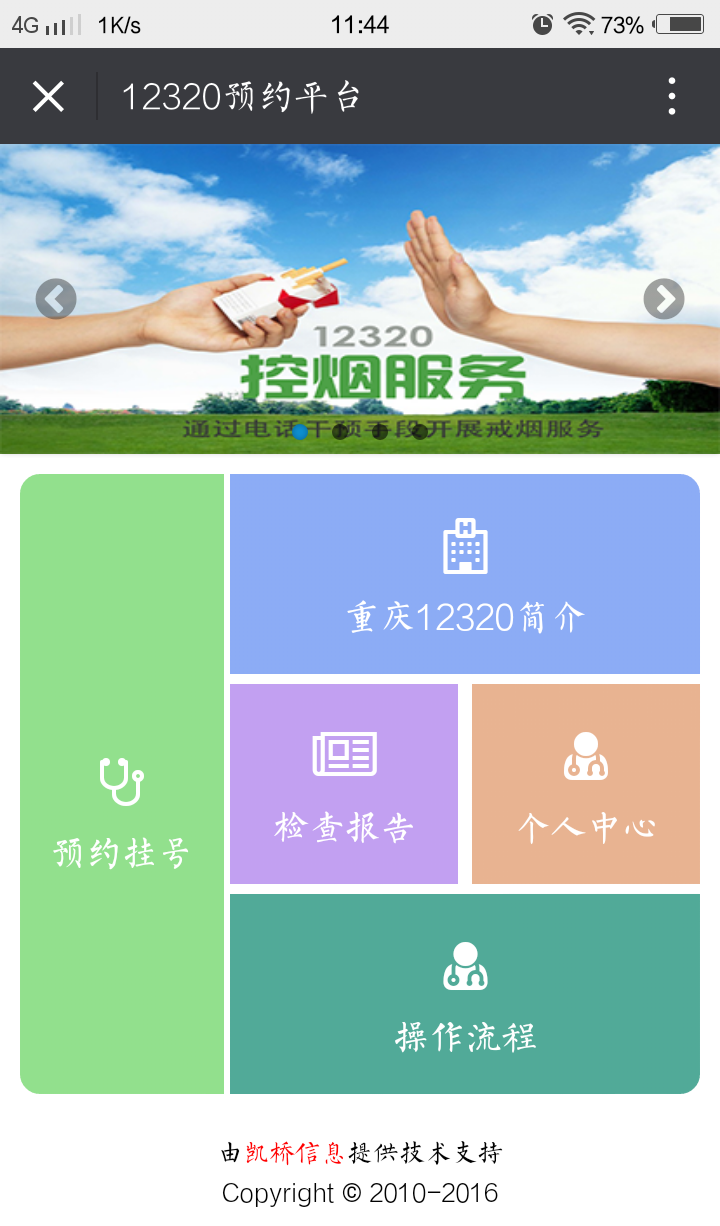Image resolution: width=720 pixels, height=1226 pixels.
Task: View 检查报告 examination reports
Action: point(344,784)
